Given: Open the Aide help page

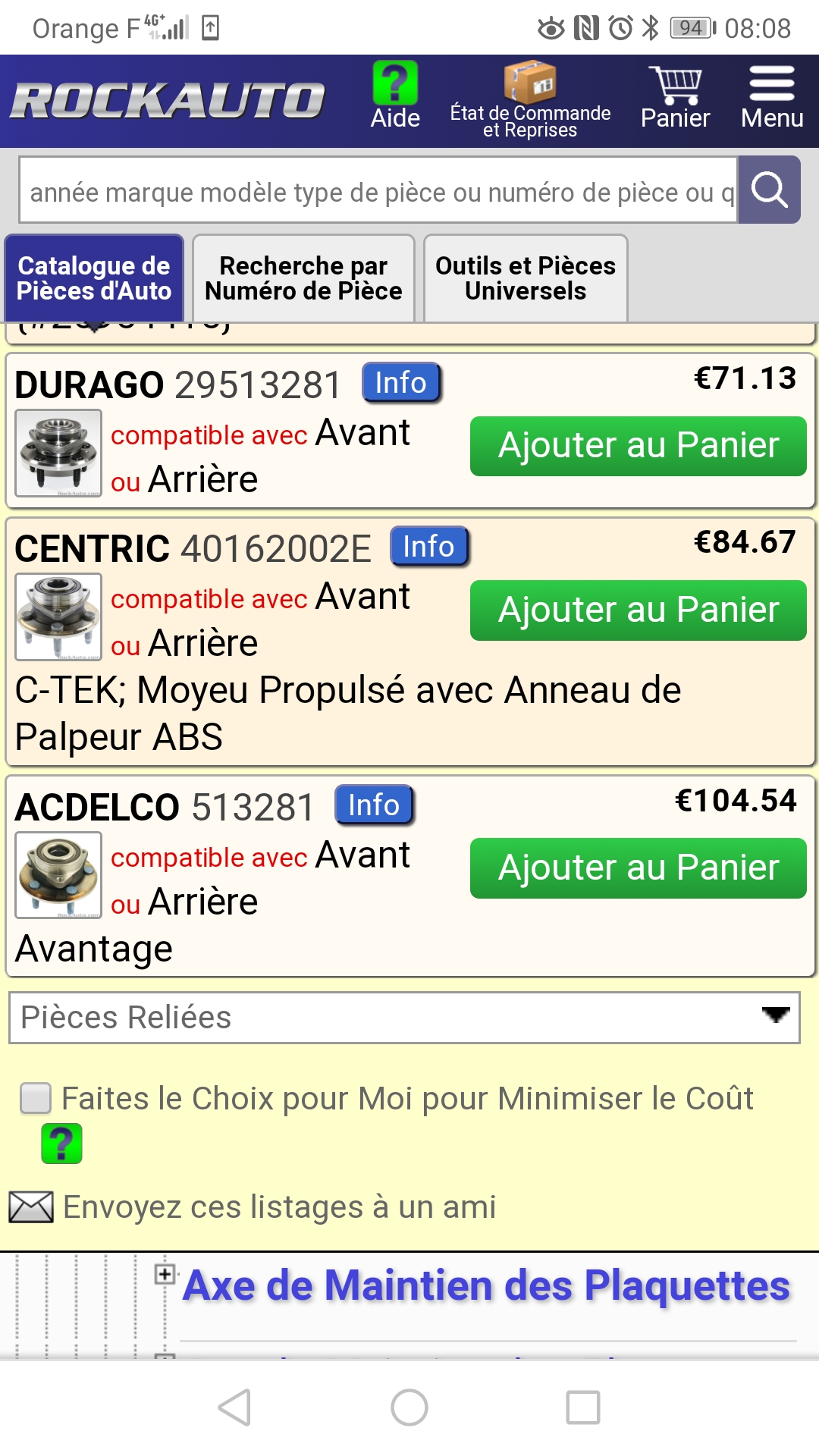Looking at the screenshot, I should (x=395, y=96).
